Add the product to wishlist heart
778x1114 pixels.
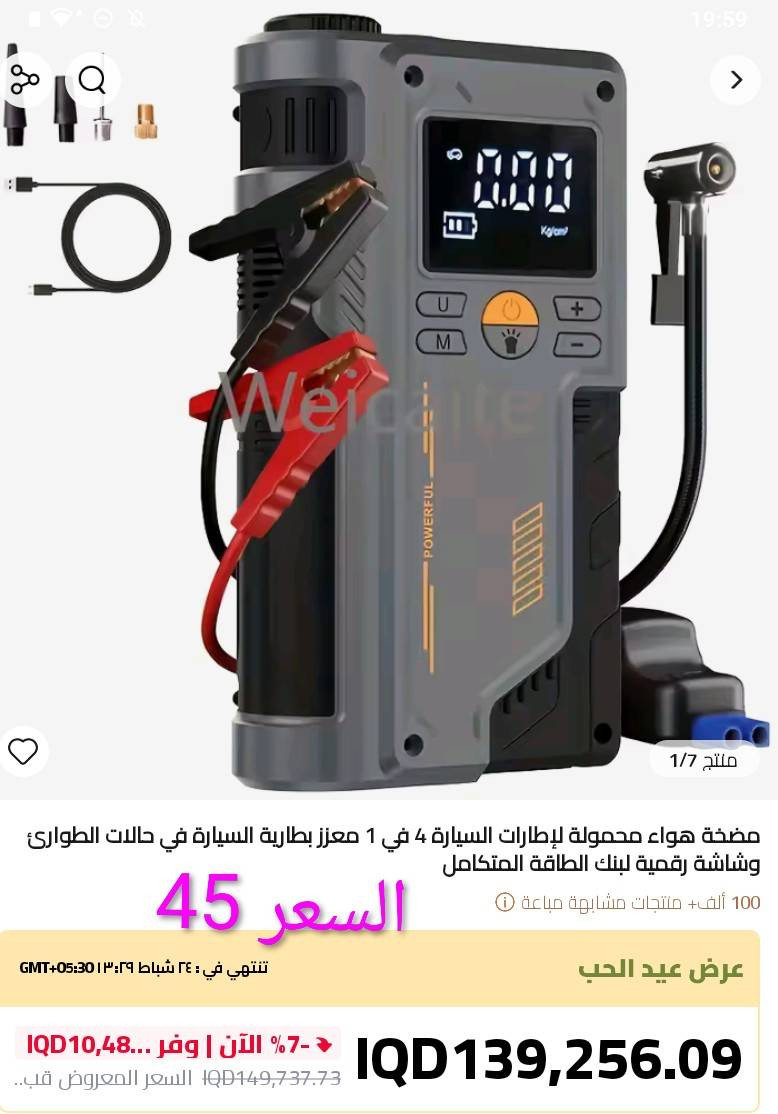pyautogui.click(x=22, y=751)
